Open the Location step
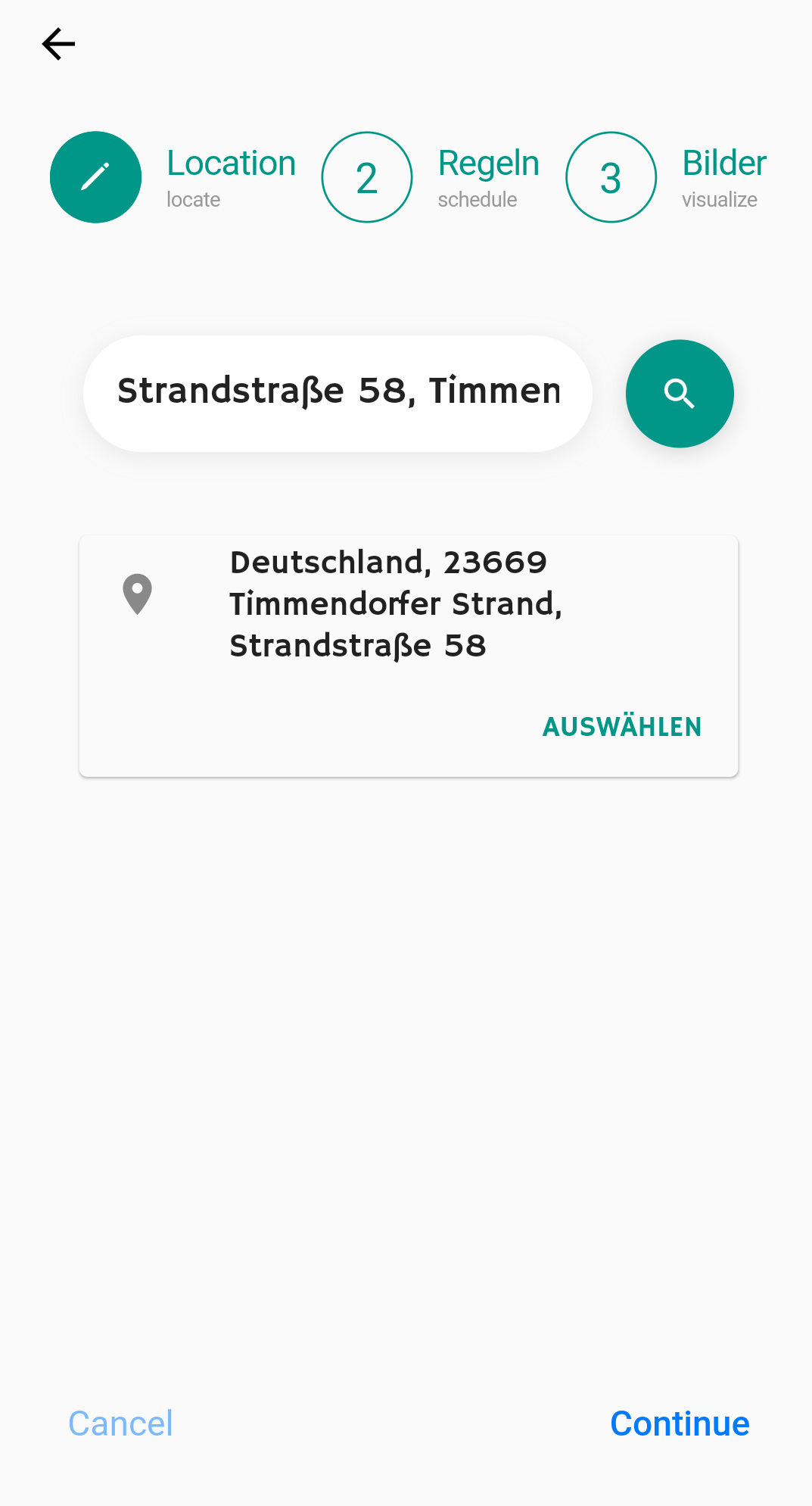The image size is (812, 1506). 96,177
